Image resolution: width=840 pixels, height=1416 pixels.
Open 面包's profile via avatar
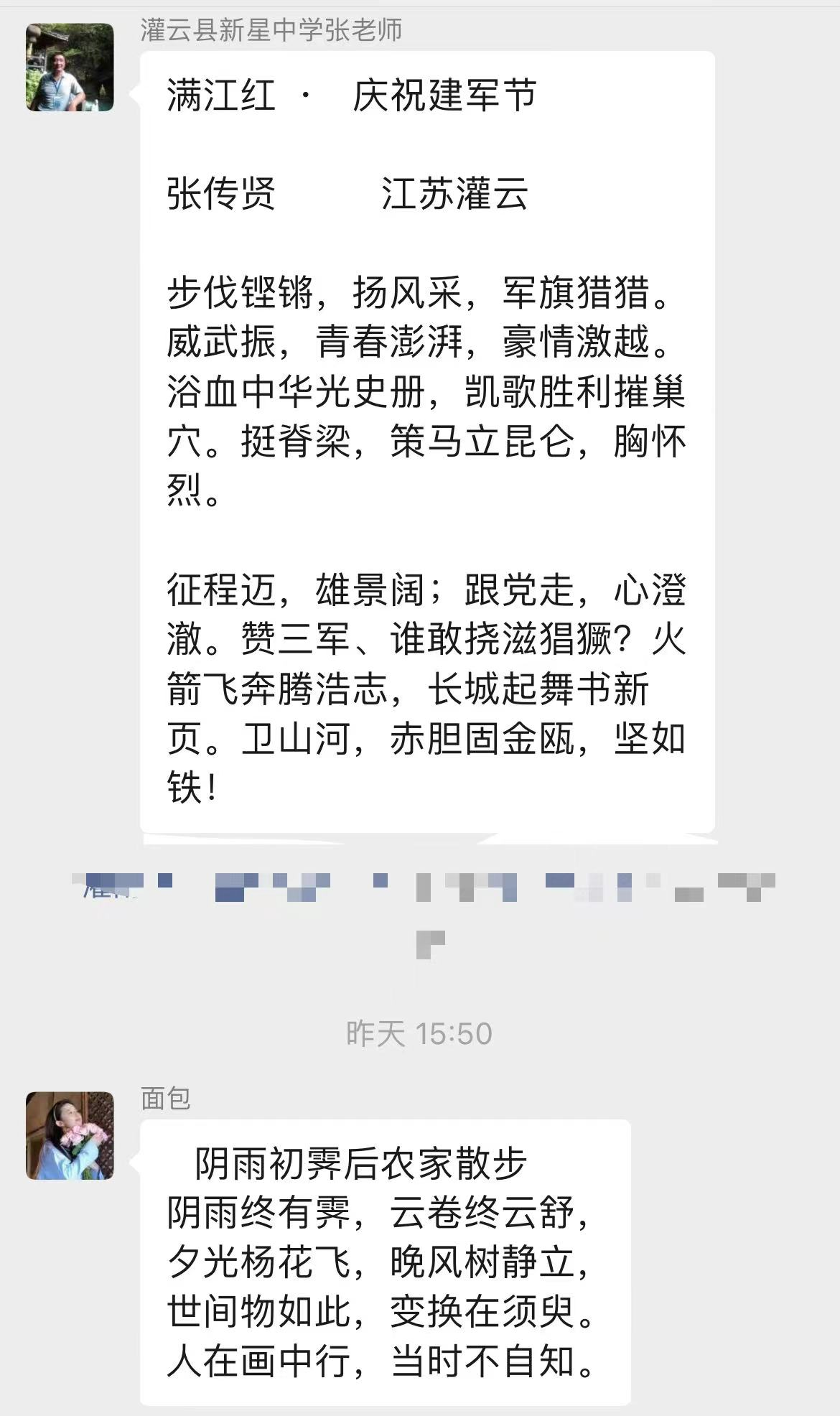pos(70,1135)
